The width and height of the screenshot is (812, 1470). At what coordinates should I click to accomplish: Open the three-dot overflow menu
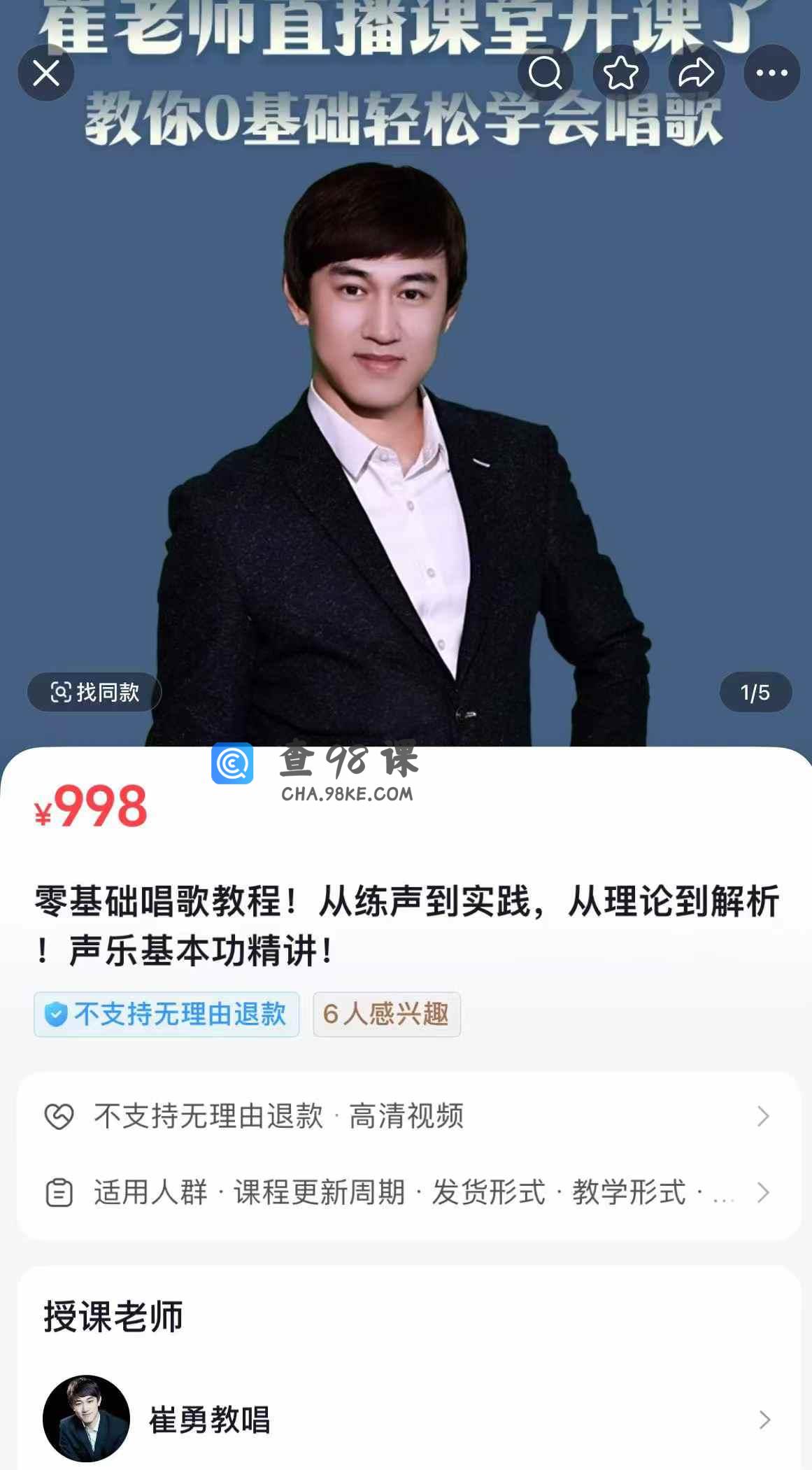pos(771,73)
